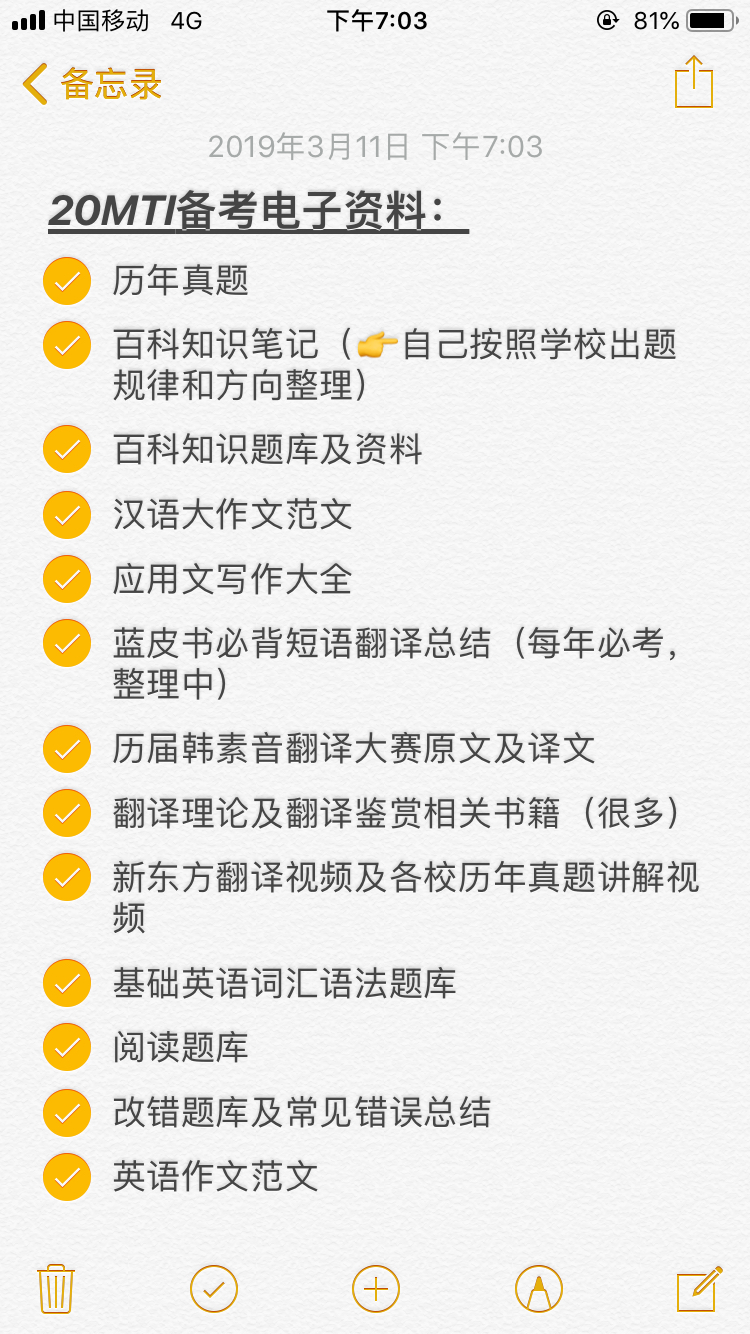Image resolution: width=750 pixels, height=1334 pixels.
Task: Uncheck 应用文写作大全
Action: tap(68, 579)
